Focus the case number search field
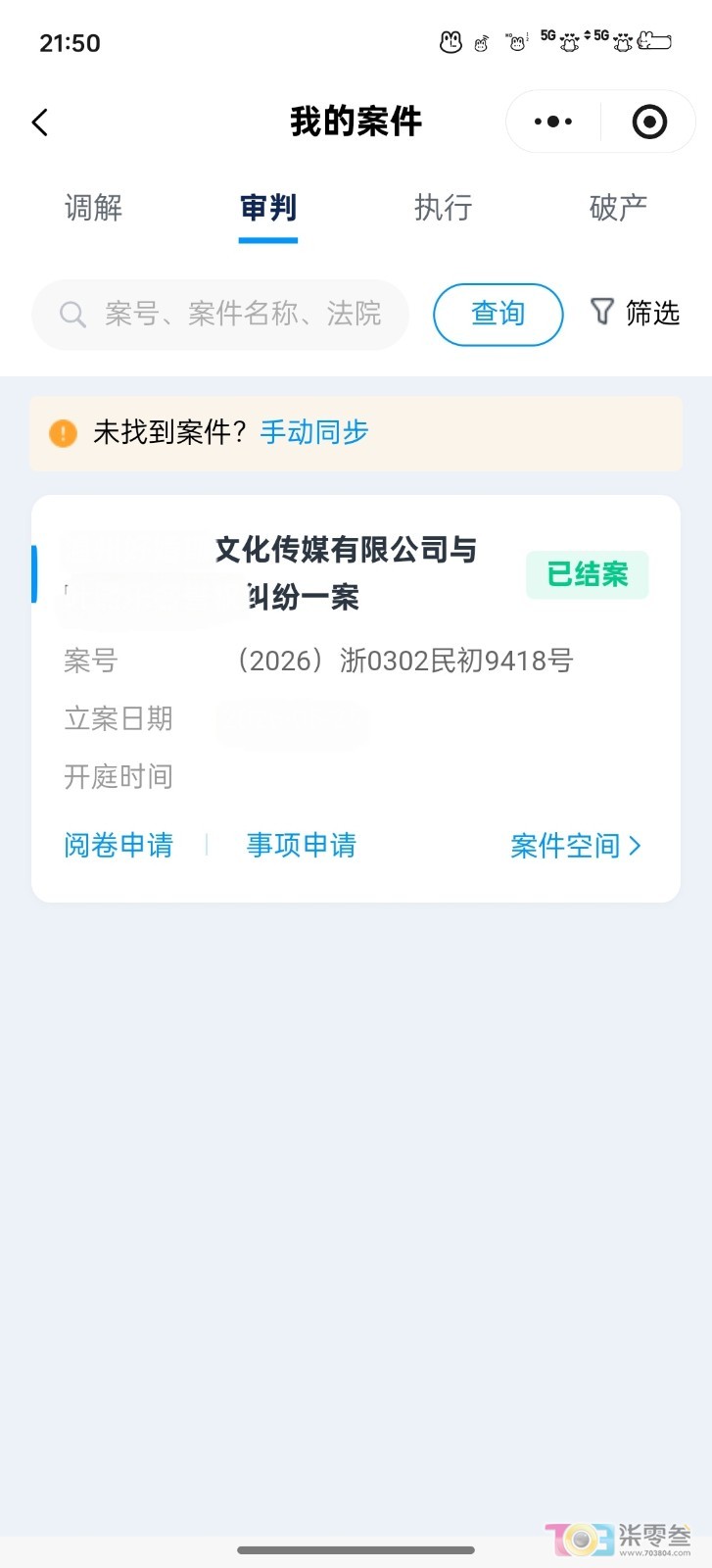 click(x=220, y=315)
